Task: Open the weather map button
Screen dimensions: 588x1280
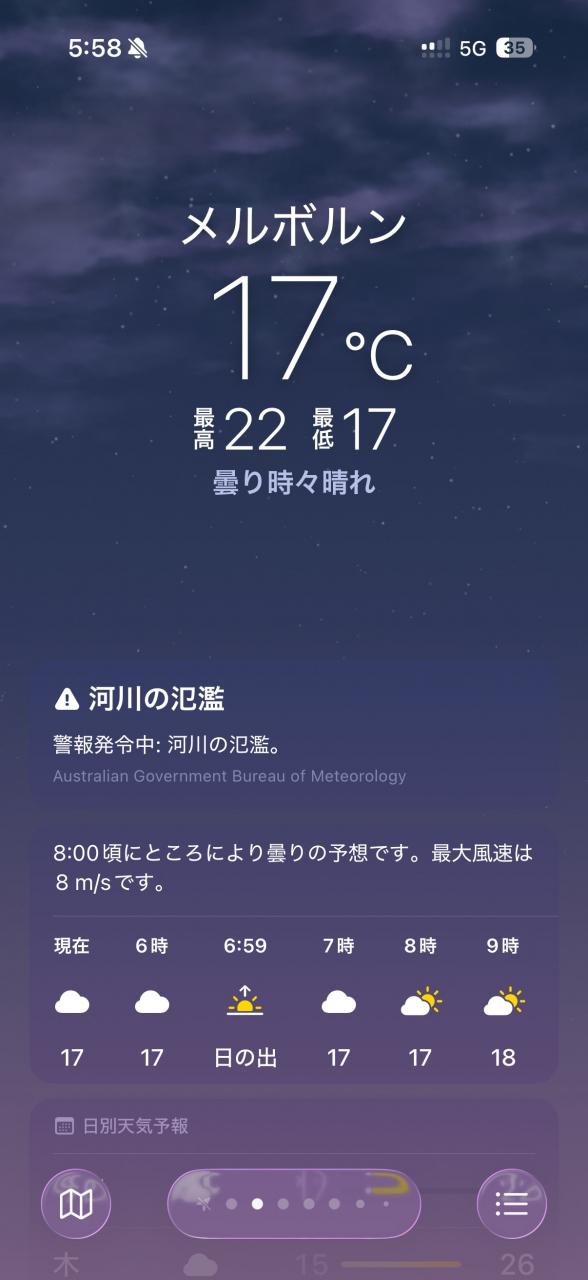Action: point(76,1204)
